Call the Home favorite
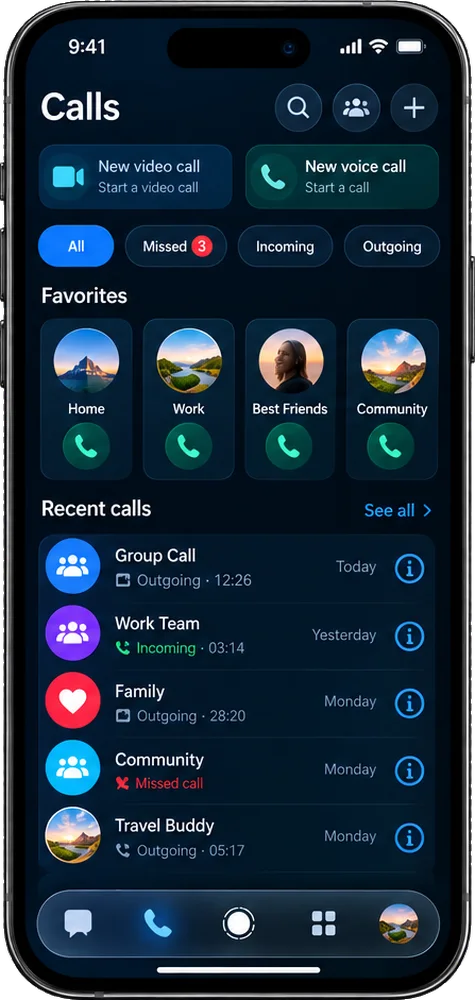Screen dimensions: 475x1000 86,446
